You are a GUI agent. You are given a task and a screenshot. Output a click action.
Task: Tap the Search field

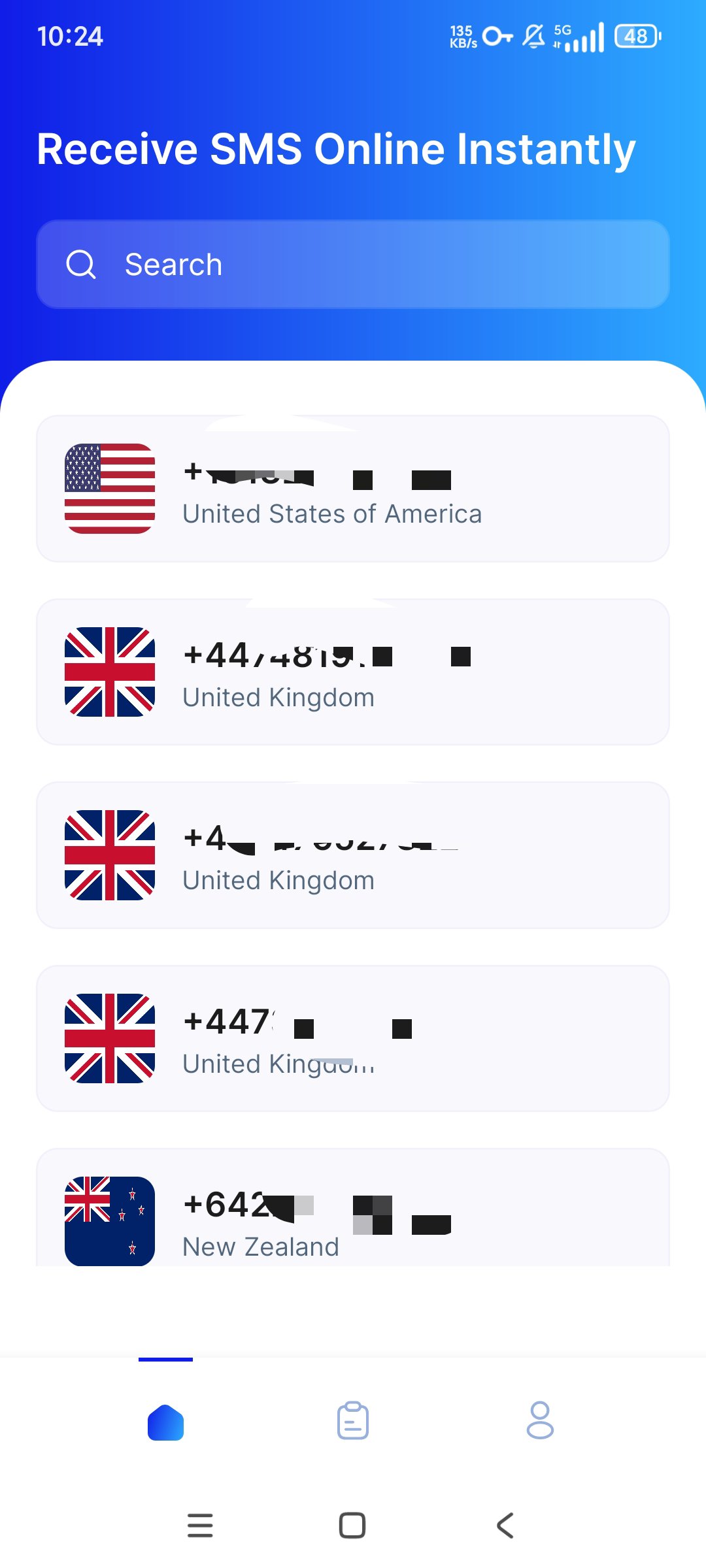coord(353,265)
